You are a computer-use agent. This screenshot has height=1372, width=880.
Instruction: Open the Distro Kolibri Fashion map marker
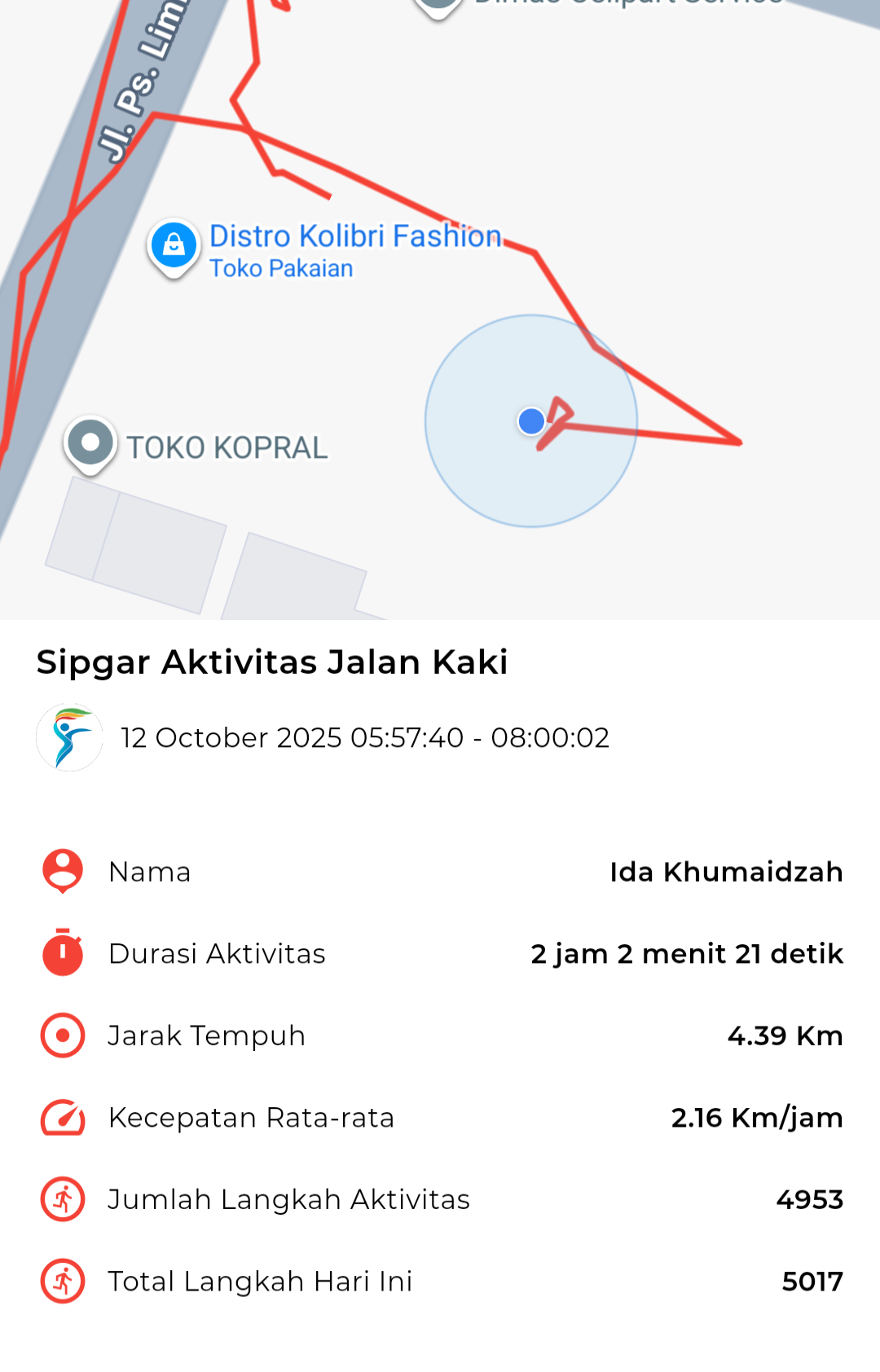pyautogui.click(x=174, y=245)
